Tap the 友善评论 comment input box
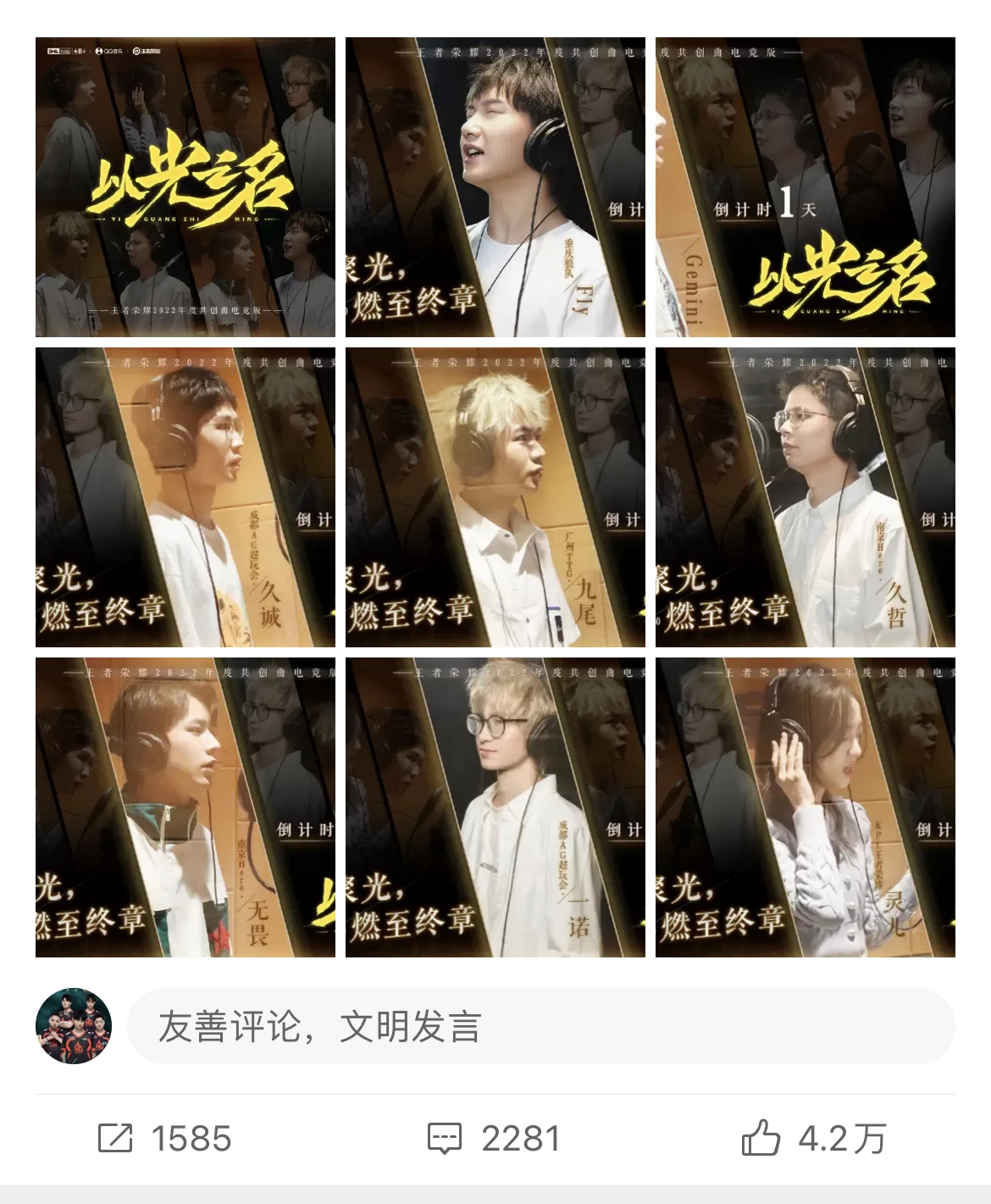Viewport: 991px width, 1204px height. [540, 1026]
